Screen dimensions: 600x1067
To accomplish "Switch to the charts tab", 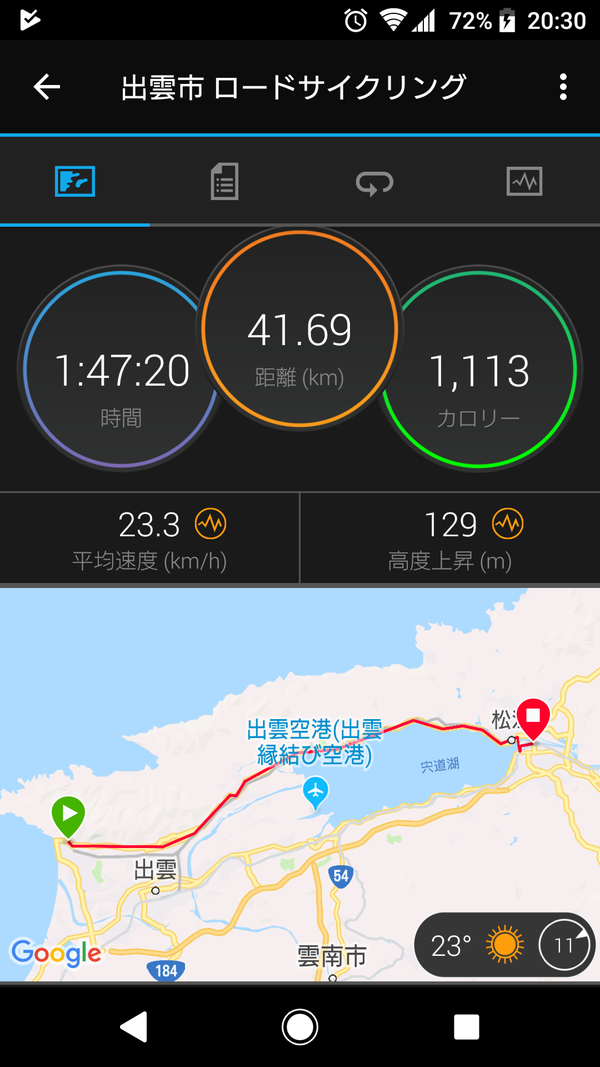I will pos(524,182).
